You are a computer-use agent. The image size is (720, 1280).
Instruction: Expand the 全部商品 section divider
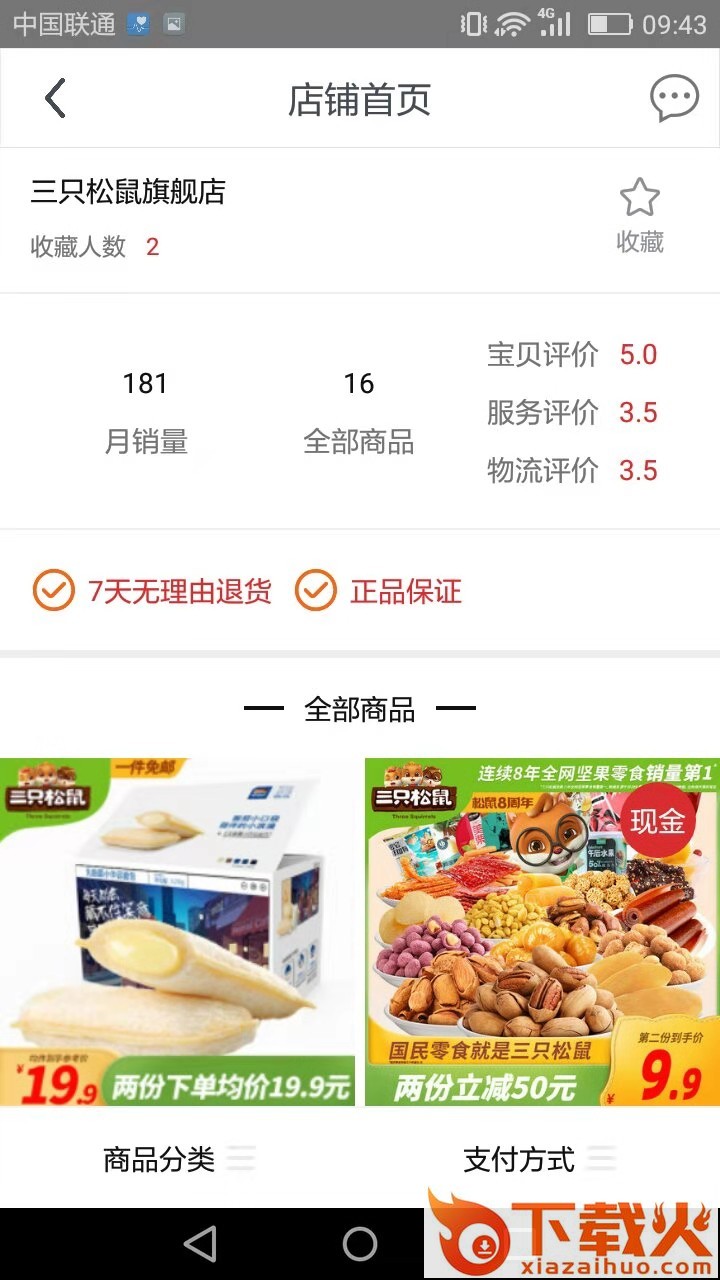[x=360, y=707]
